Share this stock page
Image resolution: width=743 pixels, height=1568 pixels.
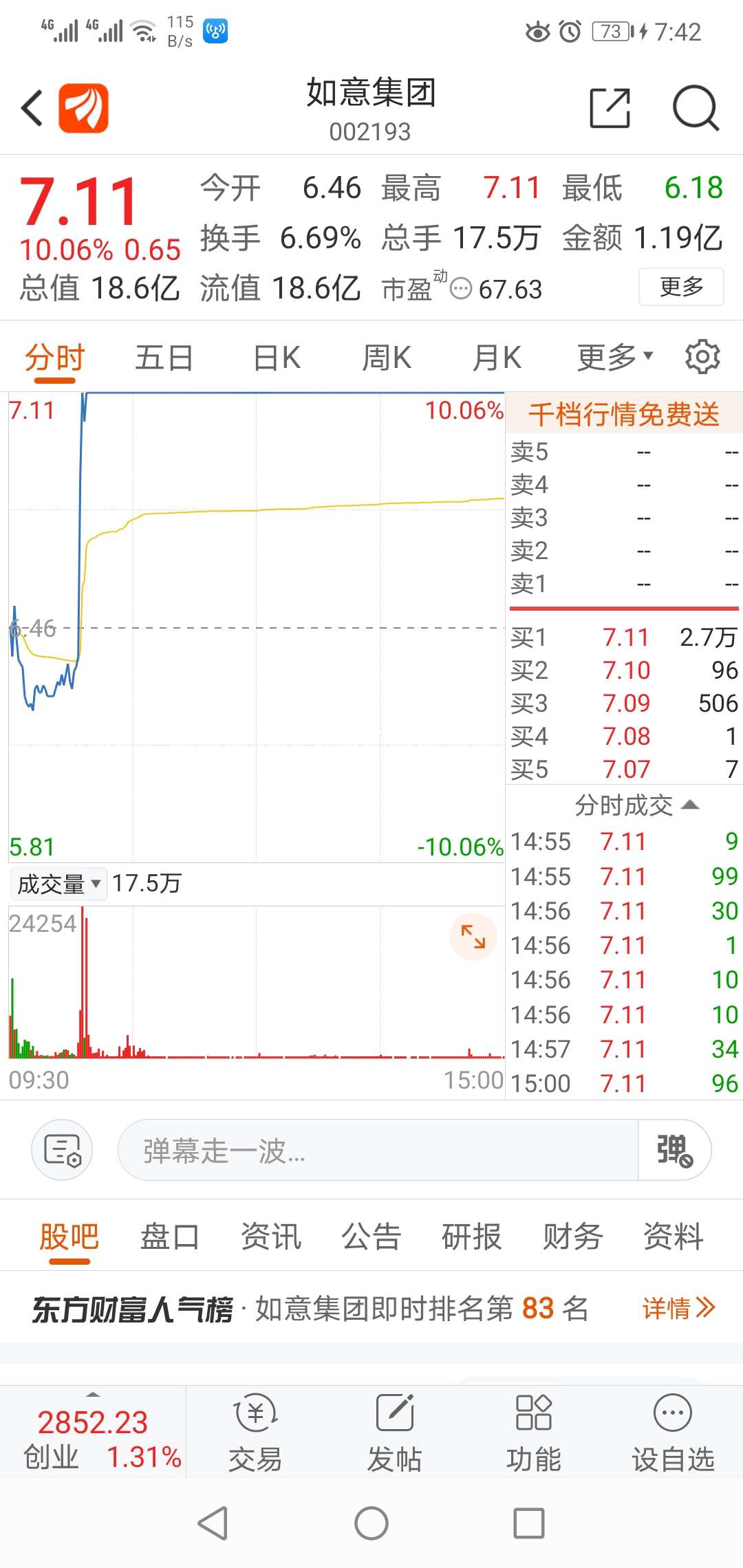coord(610,108)
